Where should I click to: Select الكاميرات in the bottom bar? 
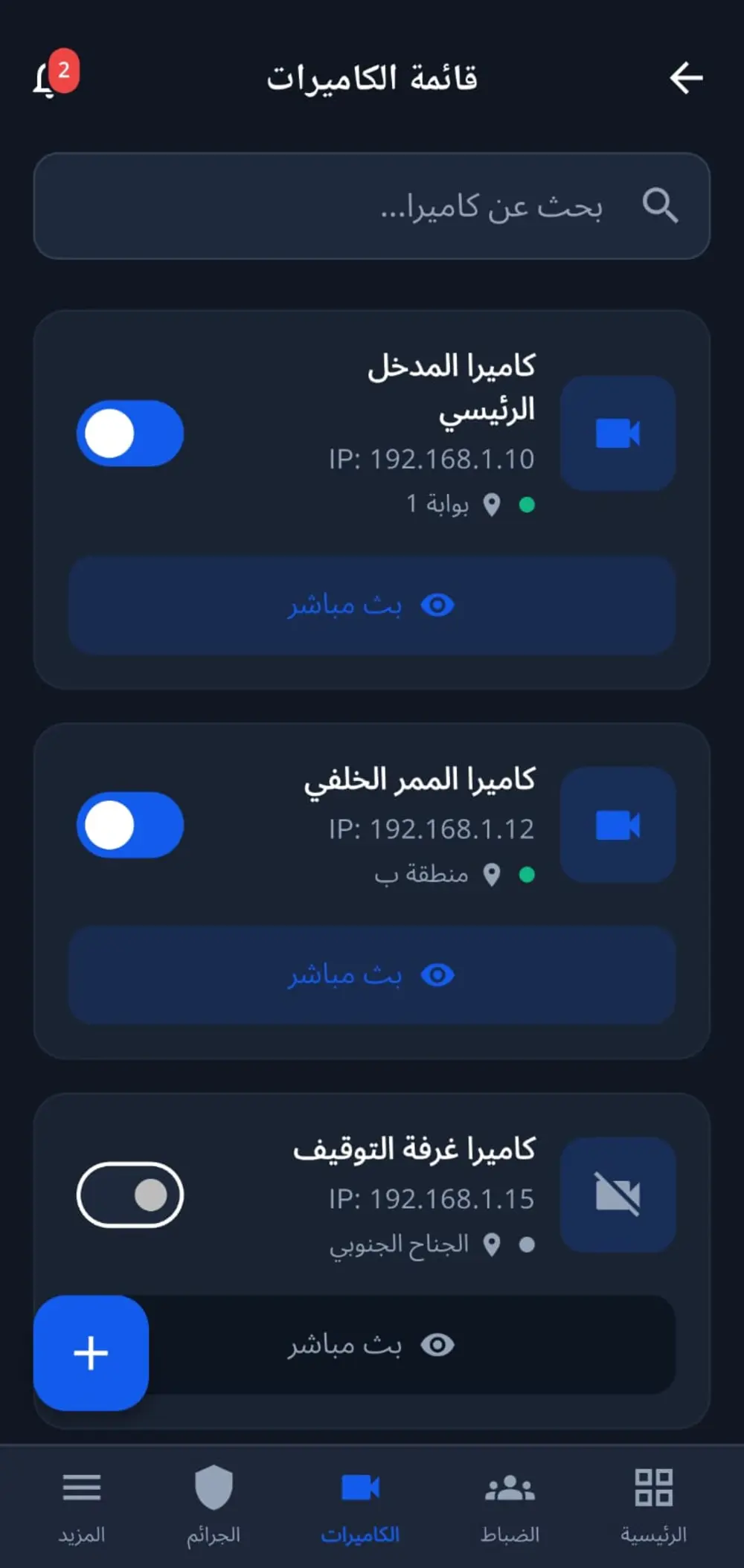pyautogui.click(x=361, y=1503)
